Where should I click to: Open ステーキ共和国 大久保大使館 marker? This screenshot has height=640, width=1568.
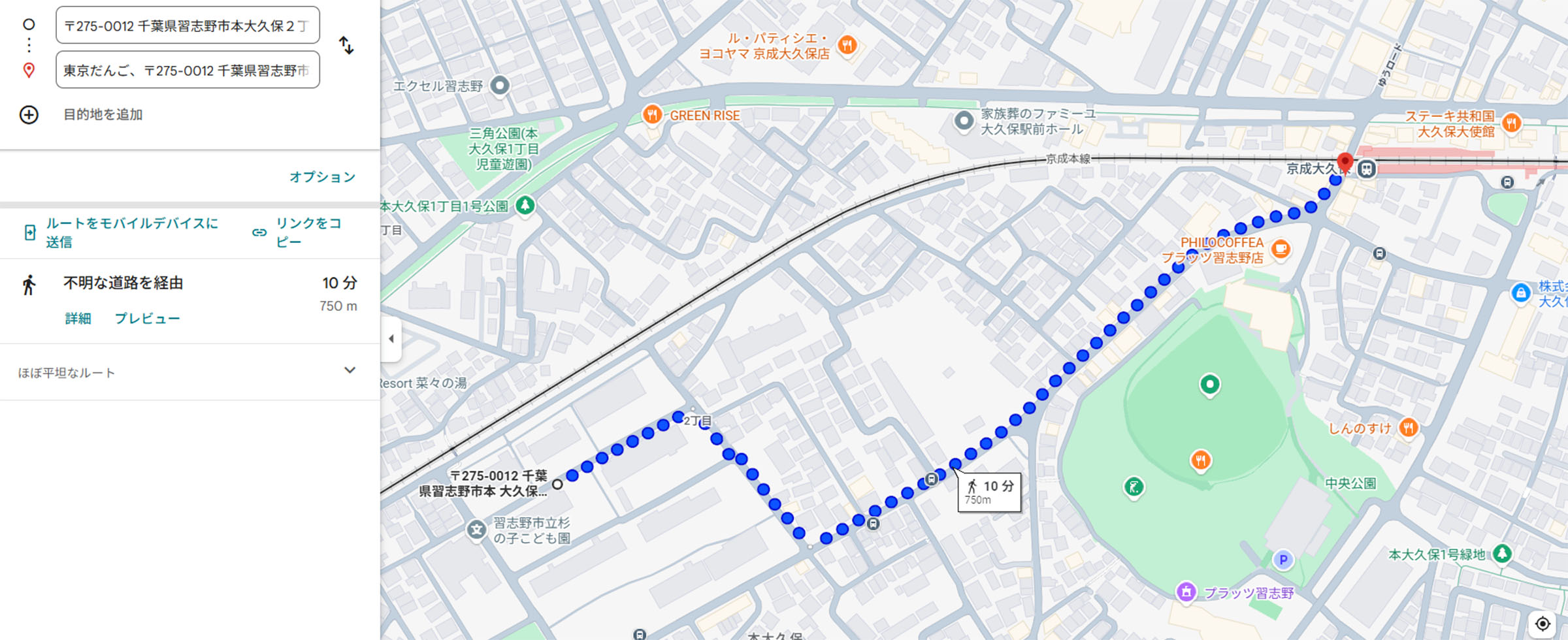(1511, 123)
